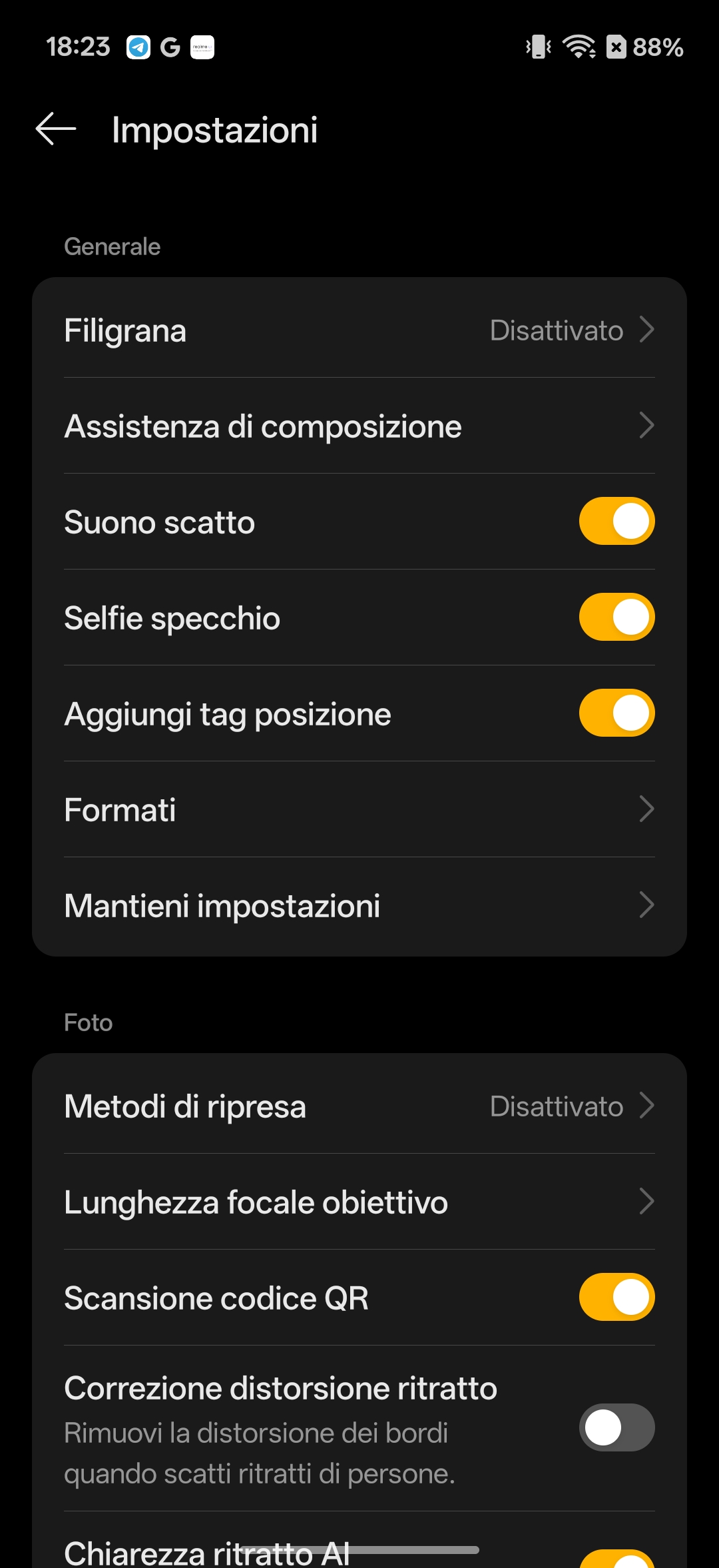Toggle off Aggiungi tag posizione
This screenshot has height=1568, width=719.
(x=616, y=713)
